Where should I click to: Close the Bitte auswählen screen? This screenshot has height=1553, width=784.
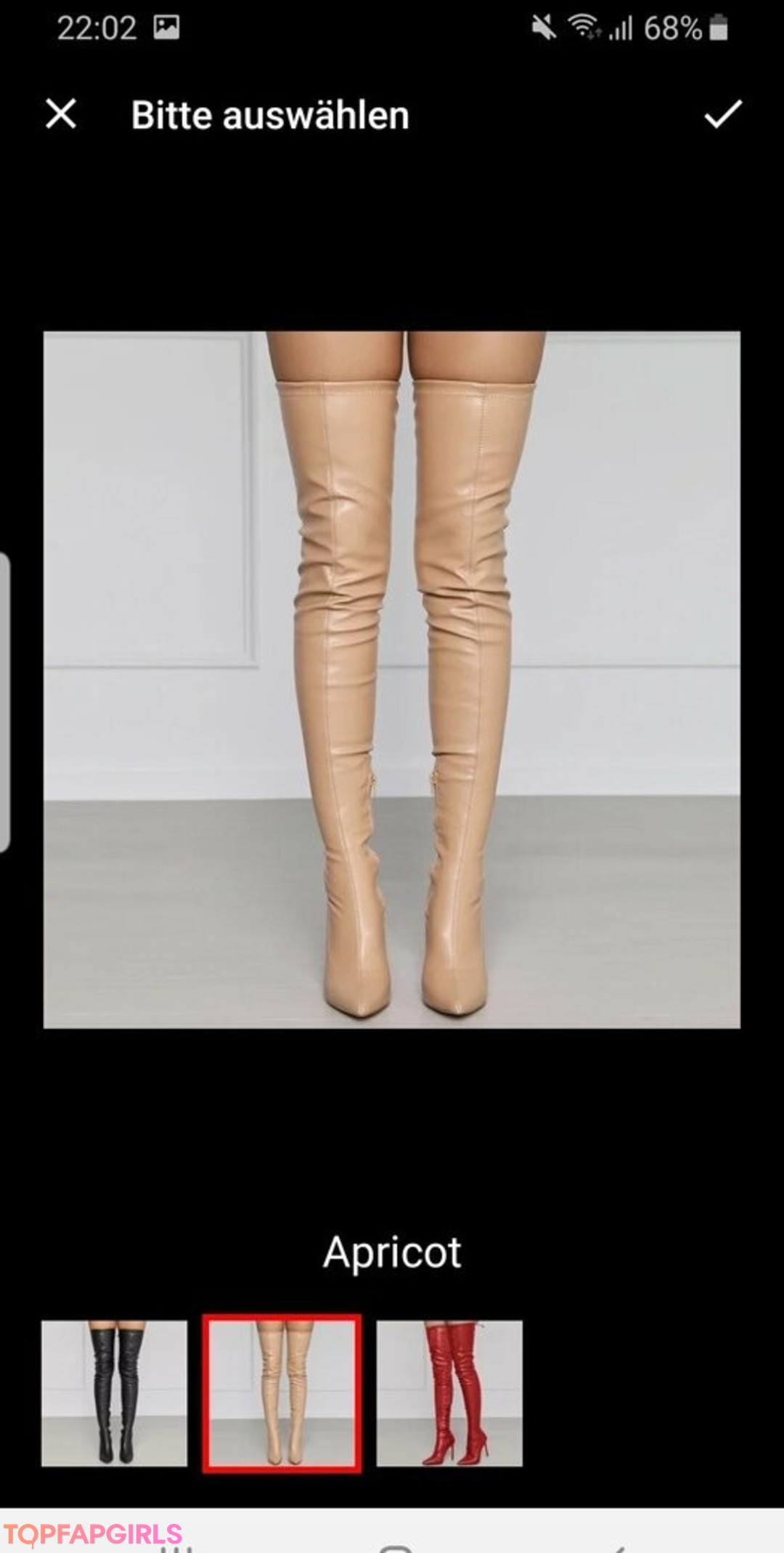pyautogui.click(x=61, y=114)
